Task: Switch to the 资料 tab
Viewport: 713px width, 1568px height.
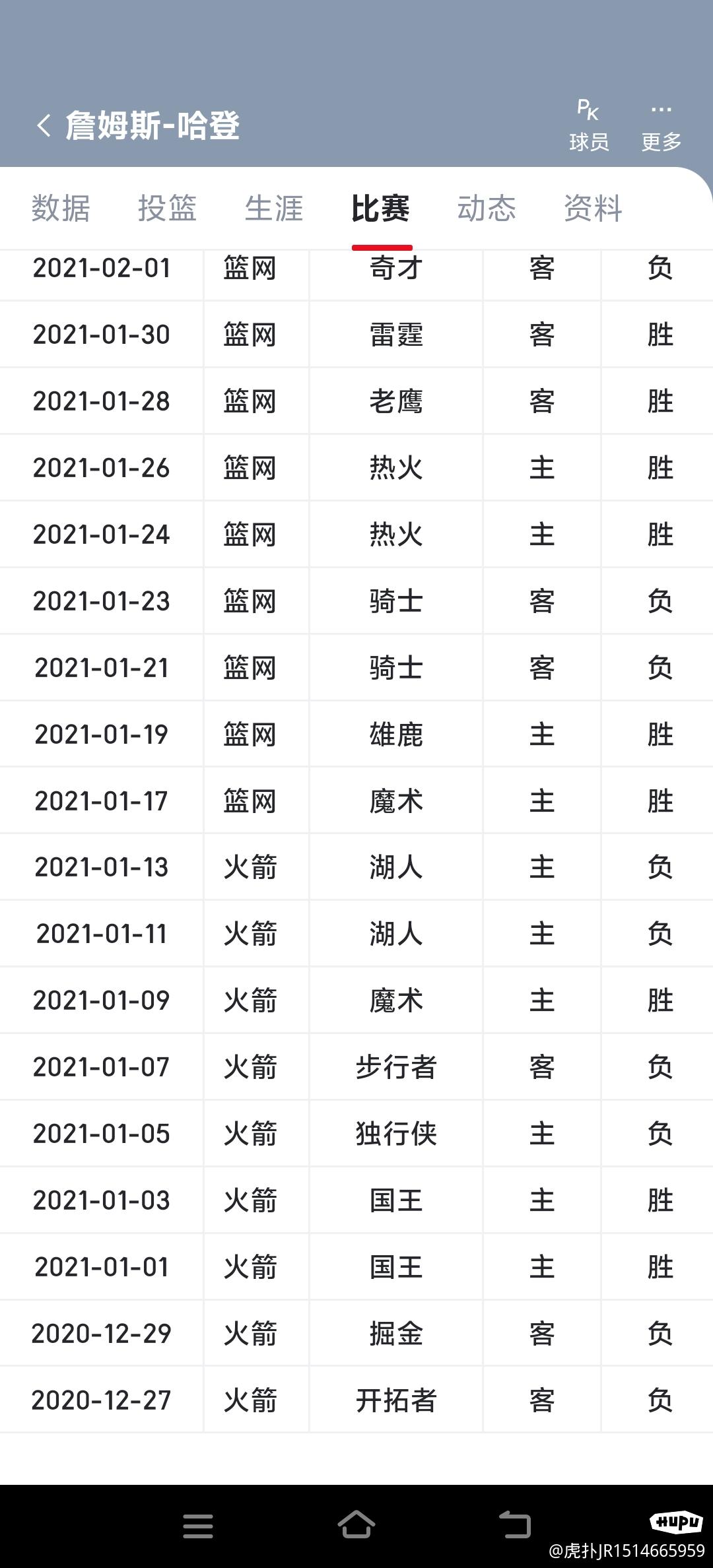Action: pyautogui.click(x=593, y=209)
